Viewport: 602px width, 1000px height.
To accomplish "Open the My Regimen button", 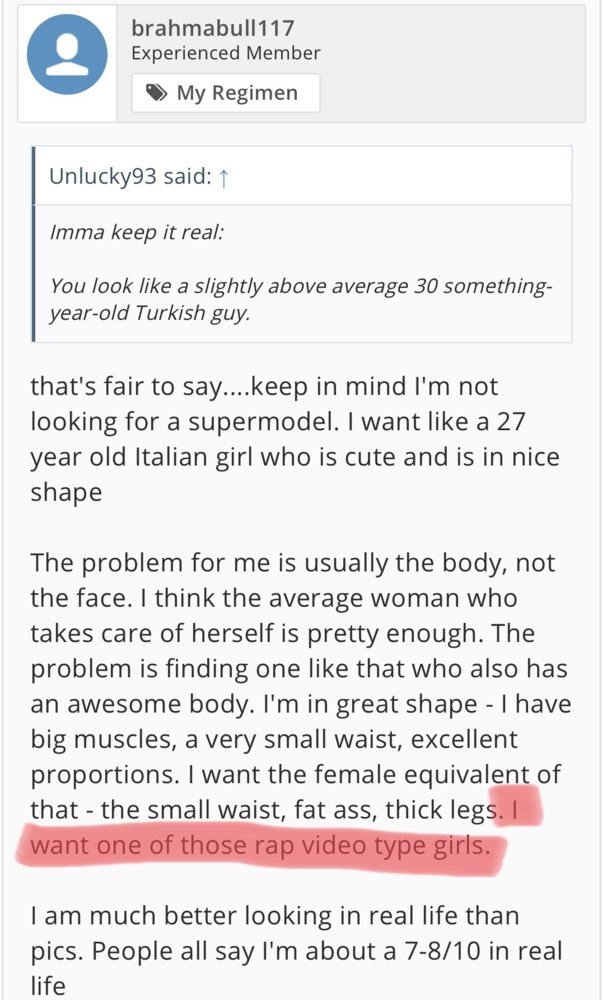I will tap(226, 93).
